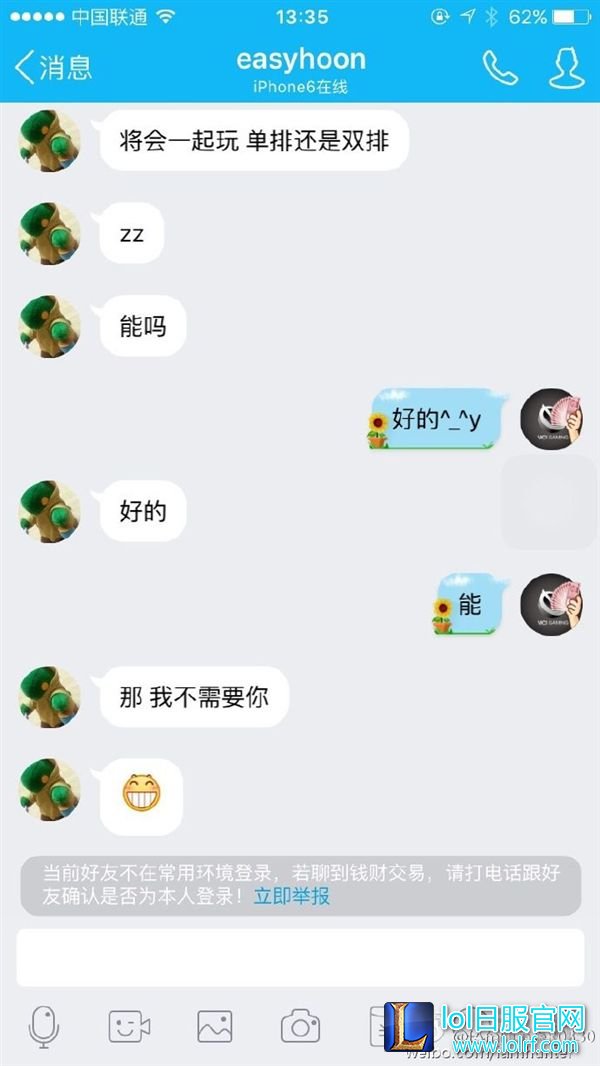Open the camera icon
600x1066 pixels.
300,1026
